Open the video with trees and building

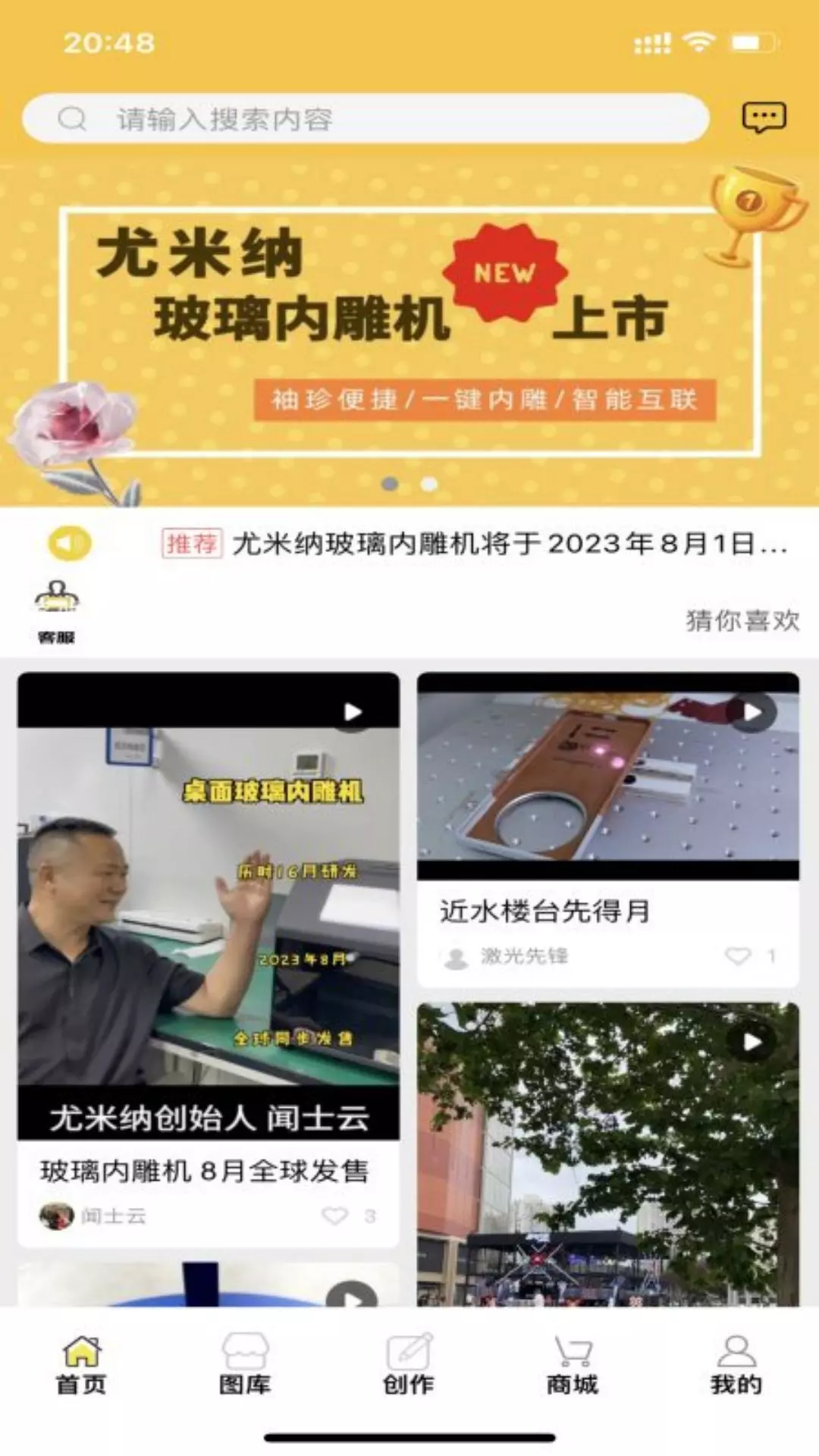pos(608,1154)
